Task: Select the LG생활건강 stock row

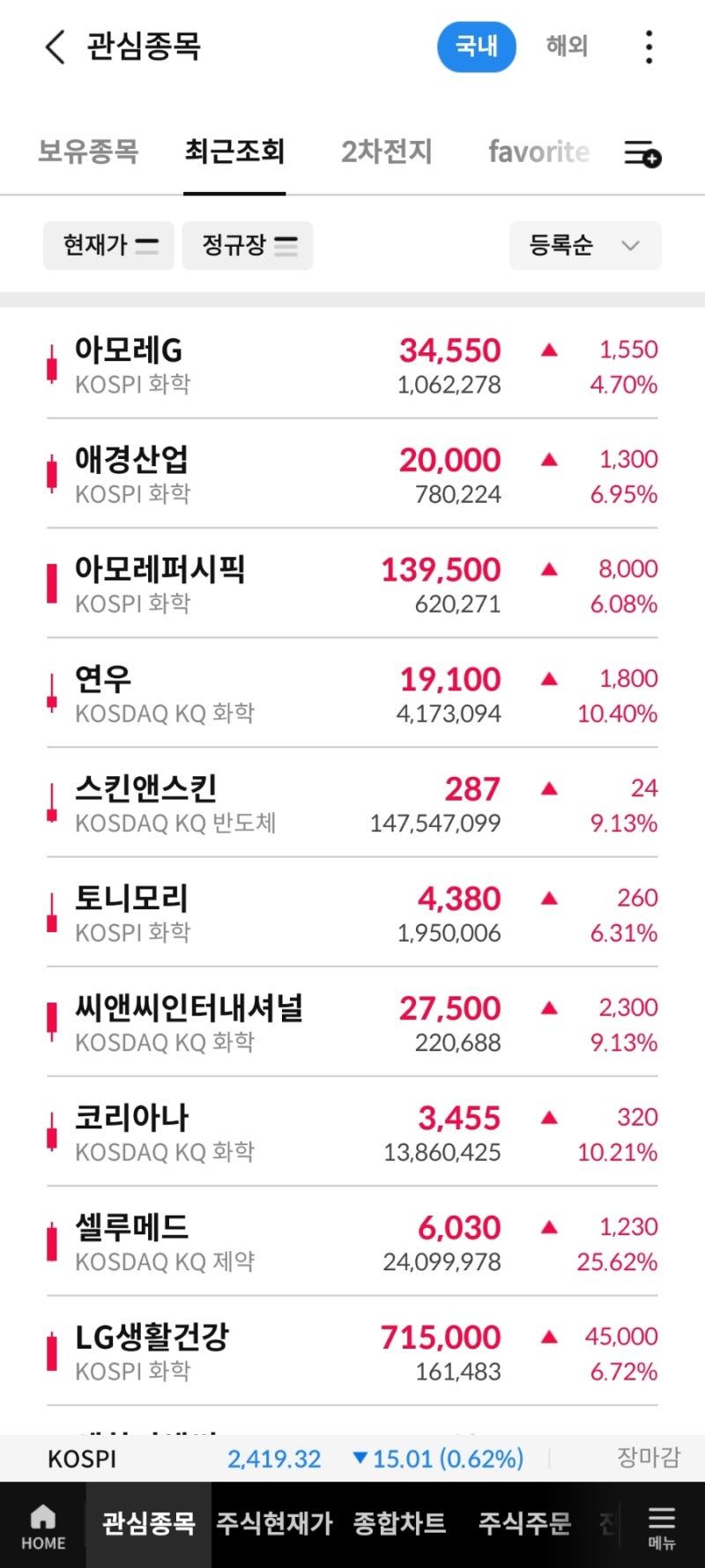Action: pyautogui.click(x=352, y=1352)
